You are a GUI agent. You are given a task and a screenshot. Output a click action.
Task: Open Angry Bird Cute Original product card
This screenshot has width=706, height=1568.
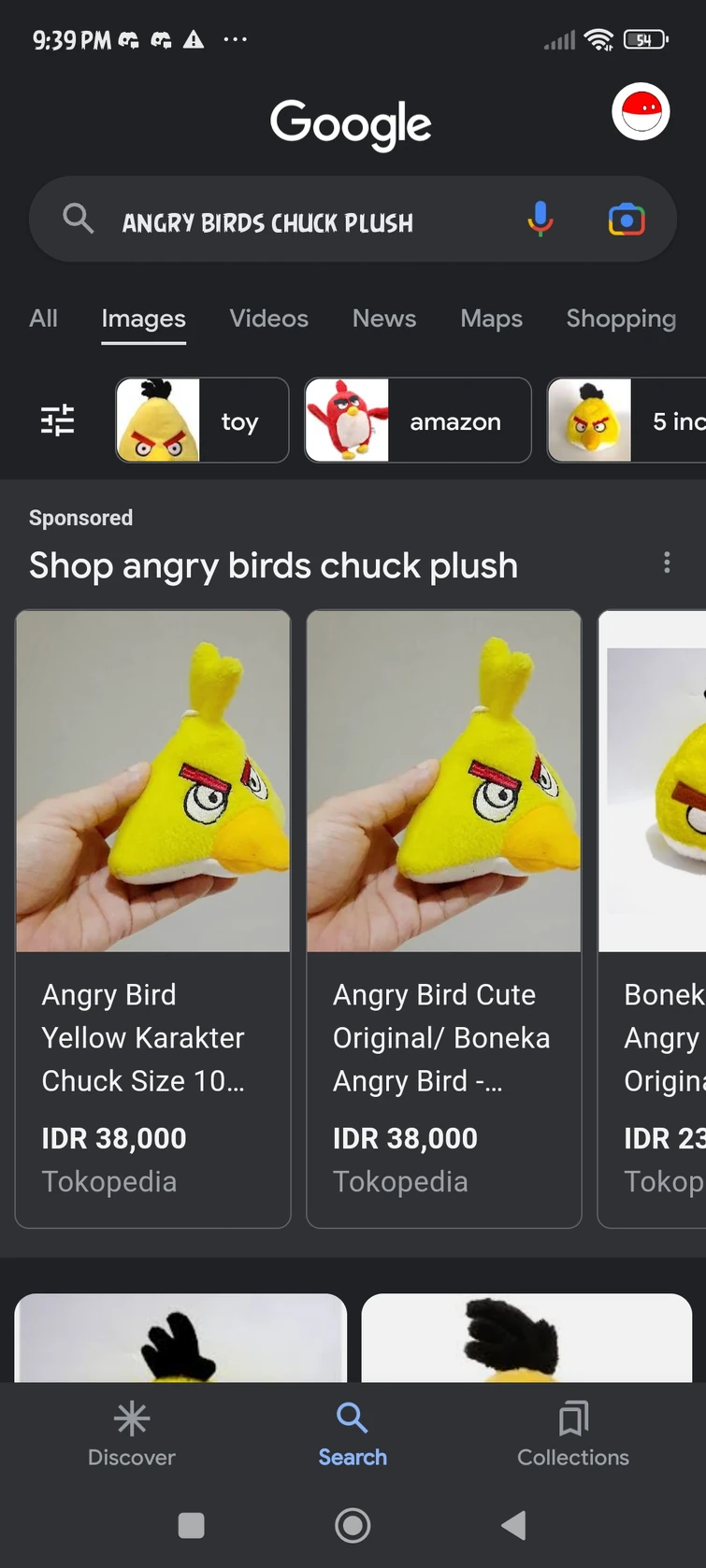[x=444, y=918]
